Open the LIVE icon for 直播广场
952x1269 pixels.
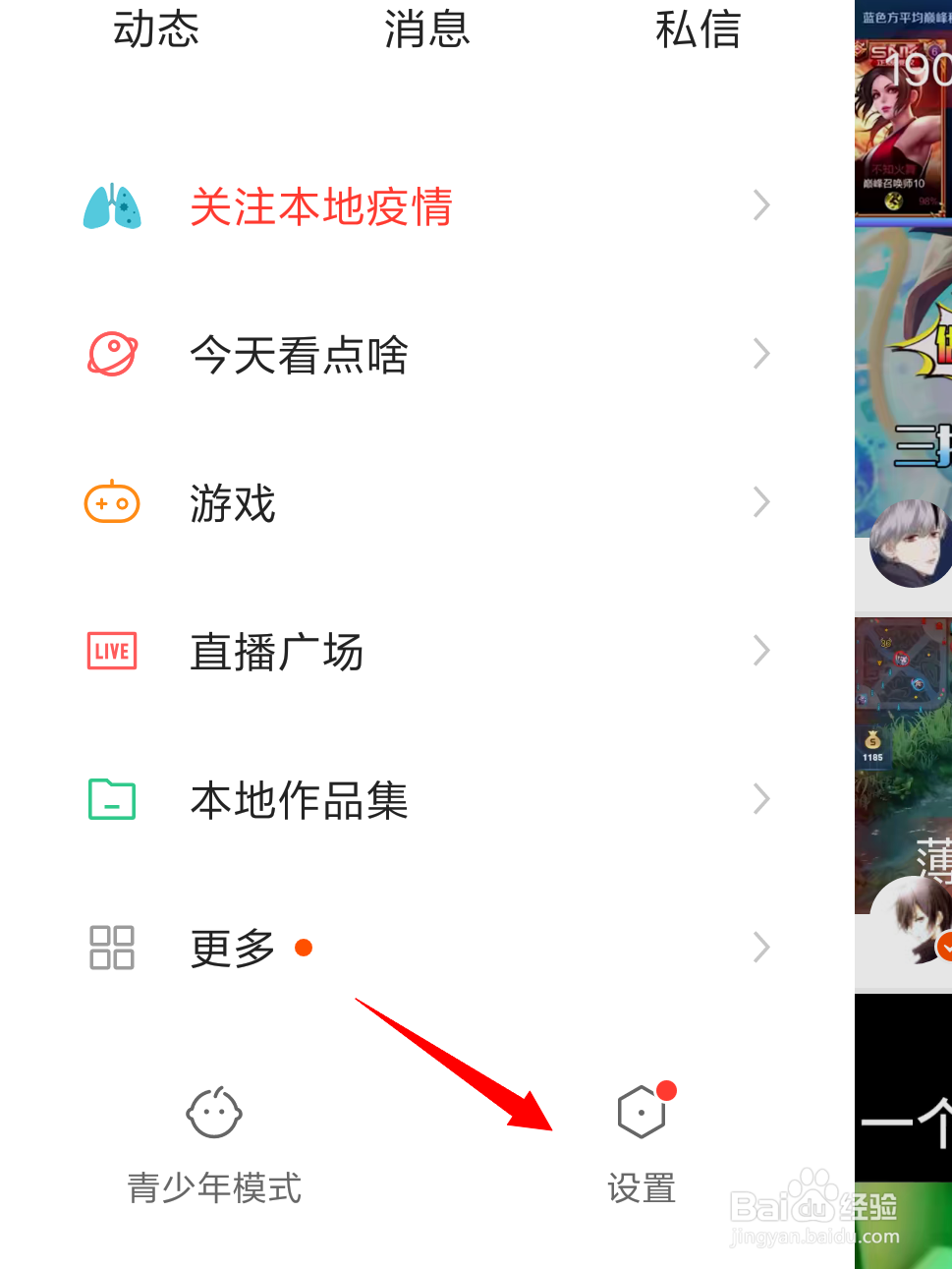111,651
